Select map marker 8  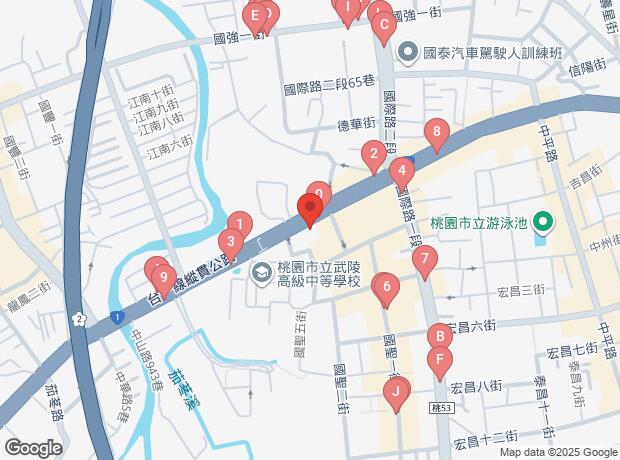pos(435,132)
